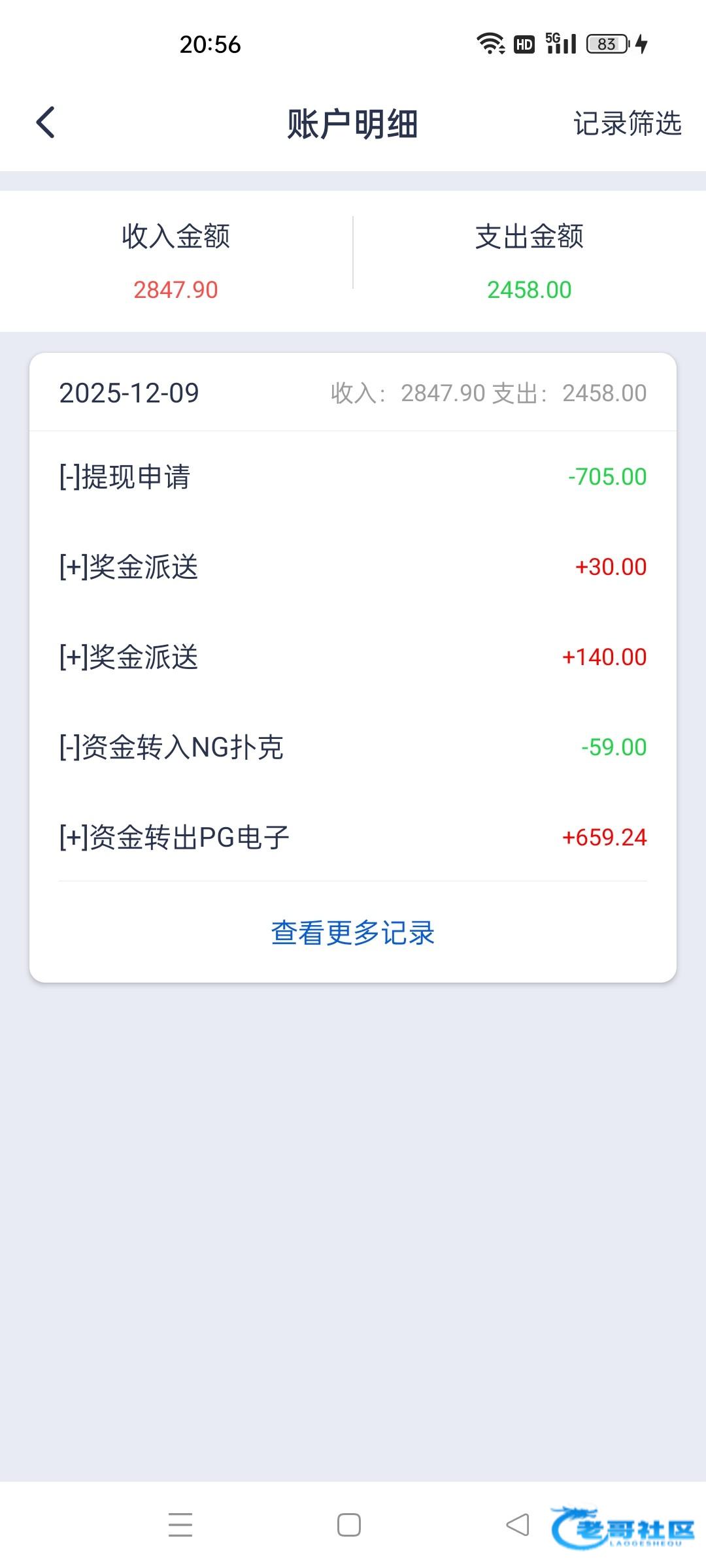The height and width of the screenshot is (1568, 706).
Task: Open the 提现申请 -705.00 record
Action: click(353, 477)
